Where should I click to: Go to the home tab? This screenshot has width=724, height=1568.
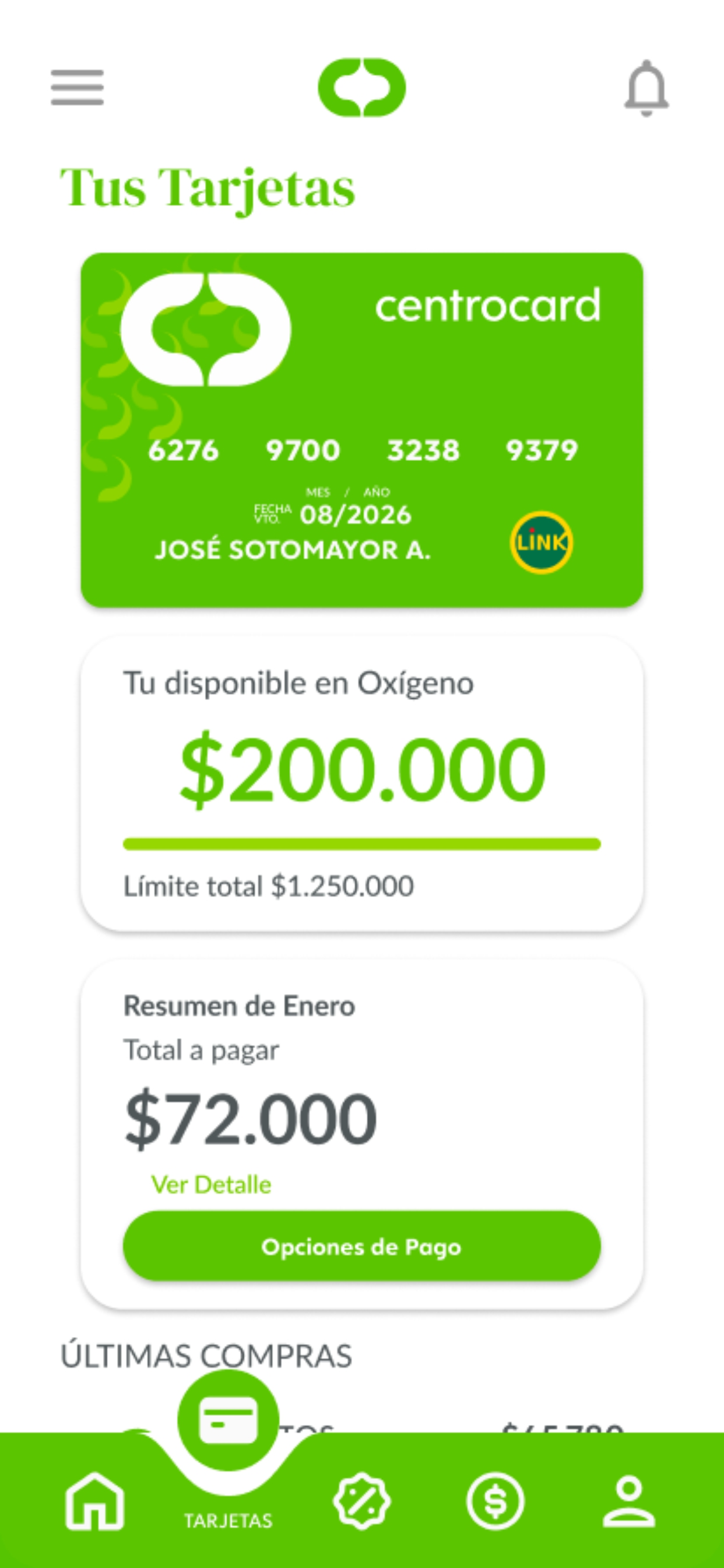coord(95,1501)
